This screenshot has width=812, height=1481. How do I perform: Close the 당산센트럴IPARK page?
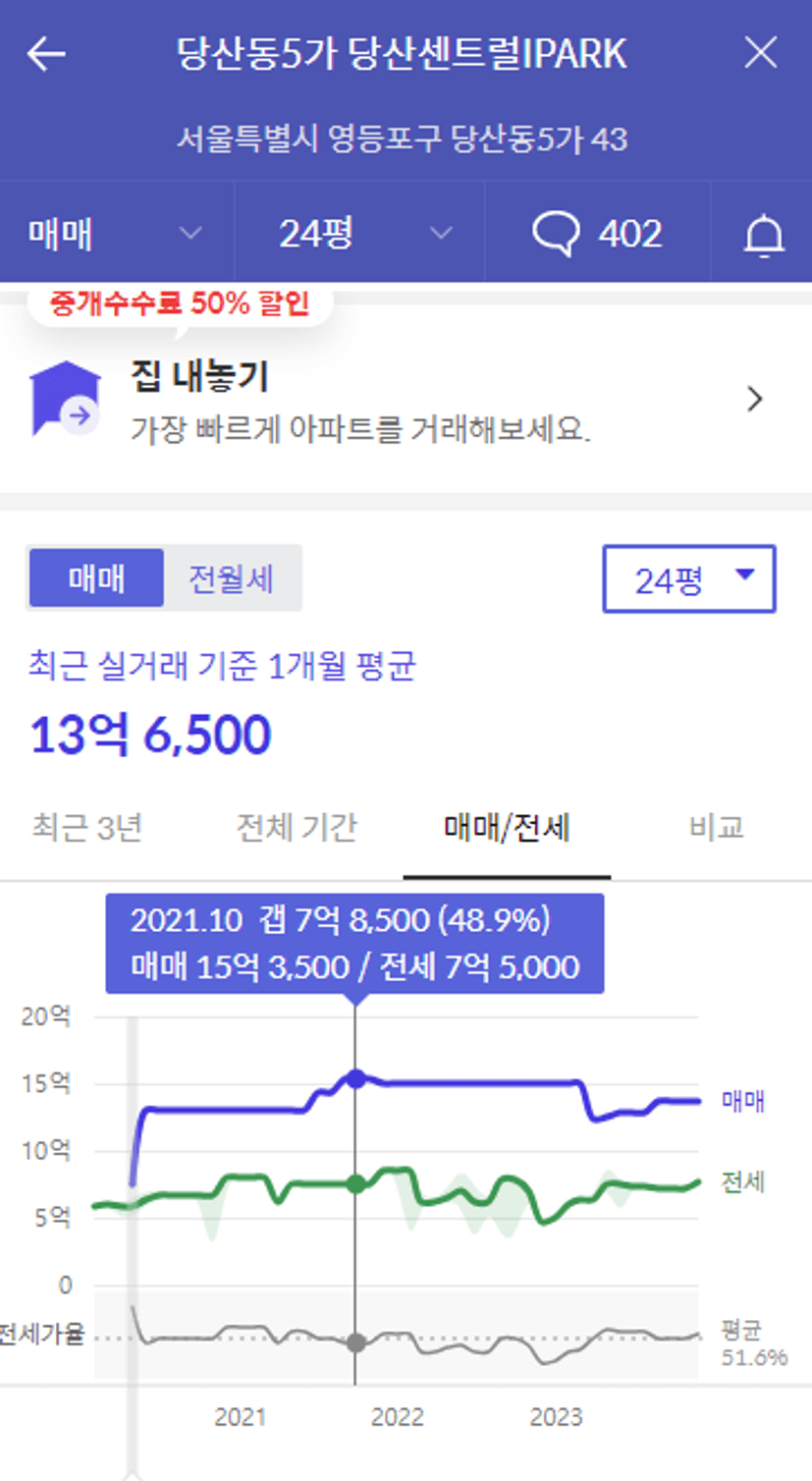tap(761, 53)
